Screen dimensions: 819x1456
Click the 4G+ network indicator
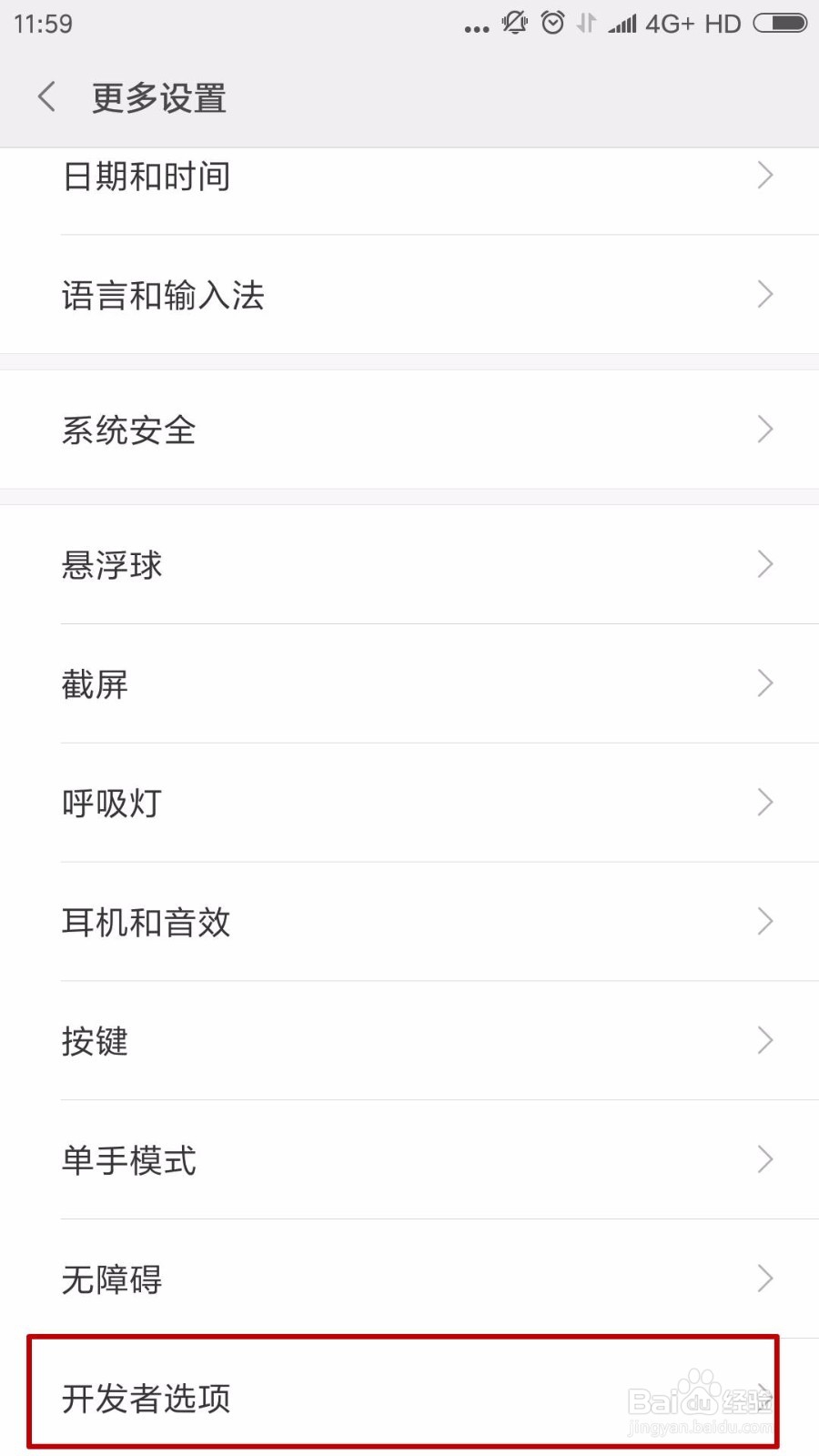tap(670, 24)
